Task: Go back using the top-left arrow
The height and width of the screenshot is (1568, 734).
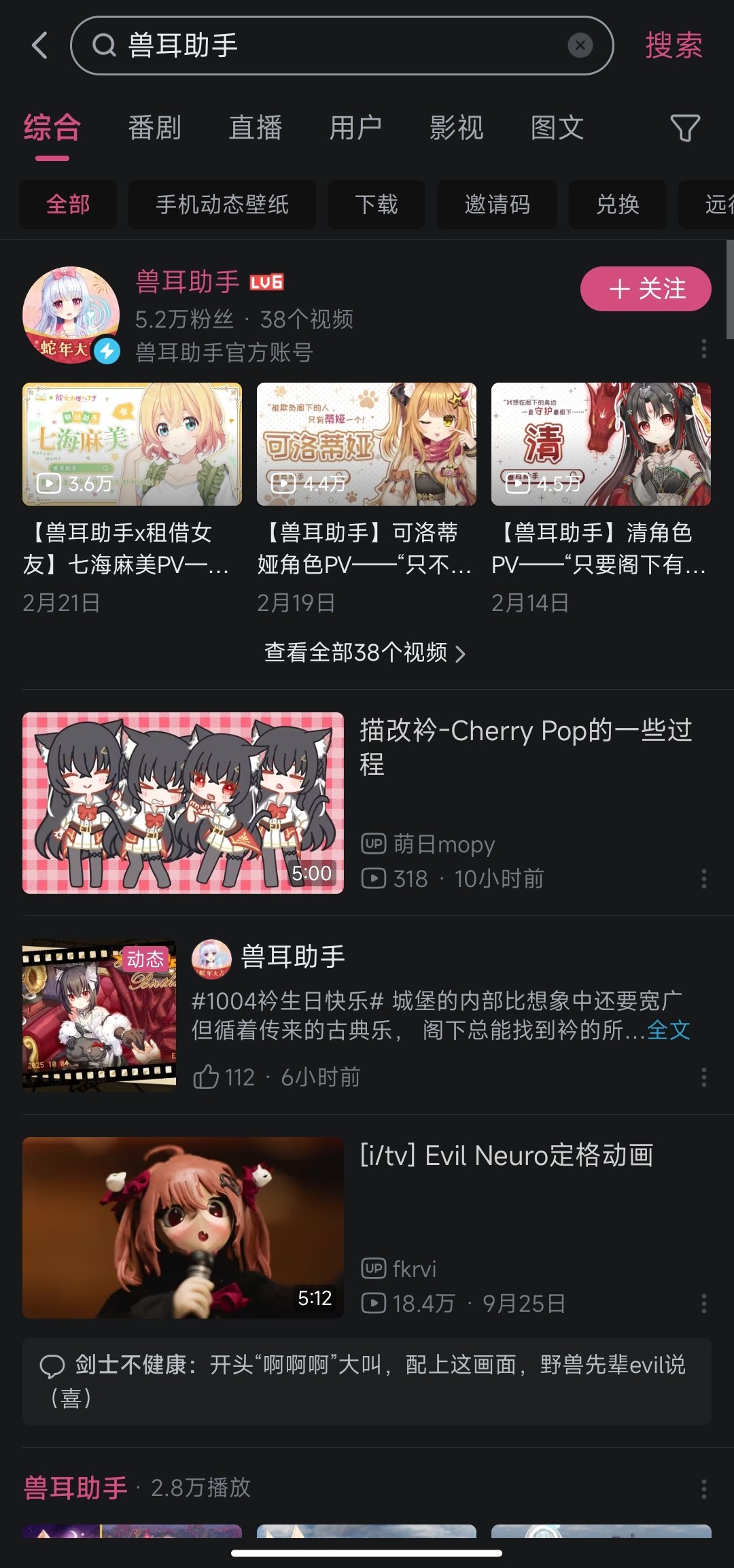Action: [x=40, y=46]
